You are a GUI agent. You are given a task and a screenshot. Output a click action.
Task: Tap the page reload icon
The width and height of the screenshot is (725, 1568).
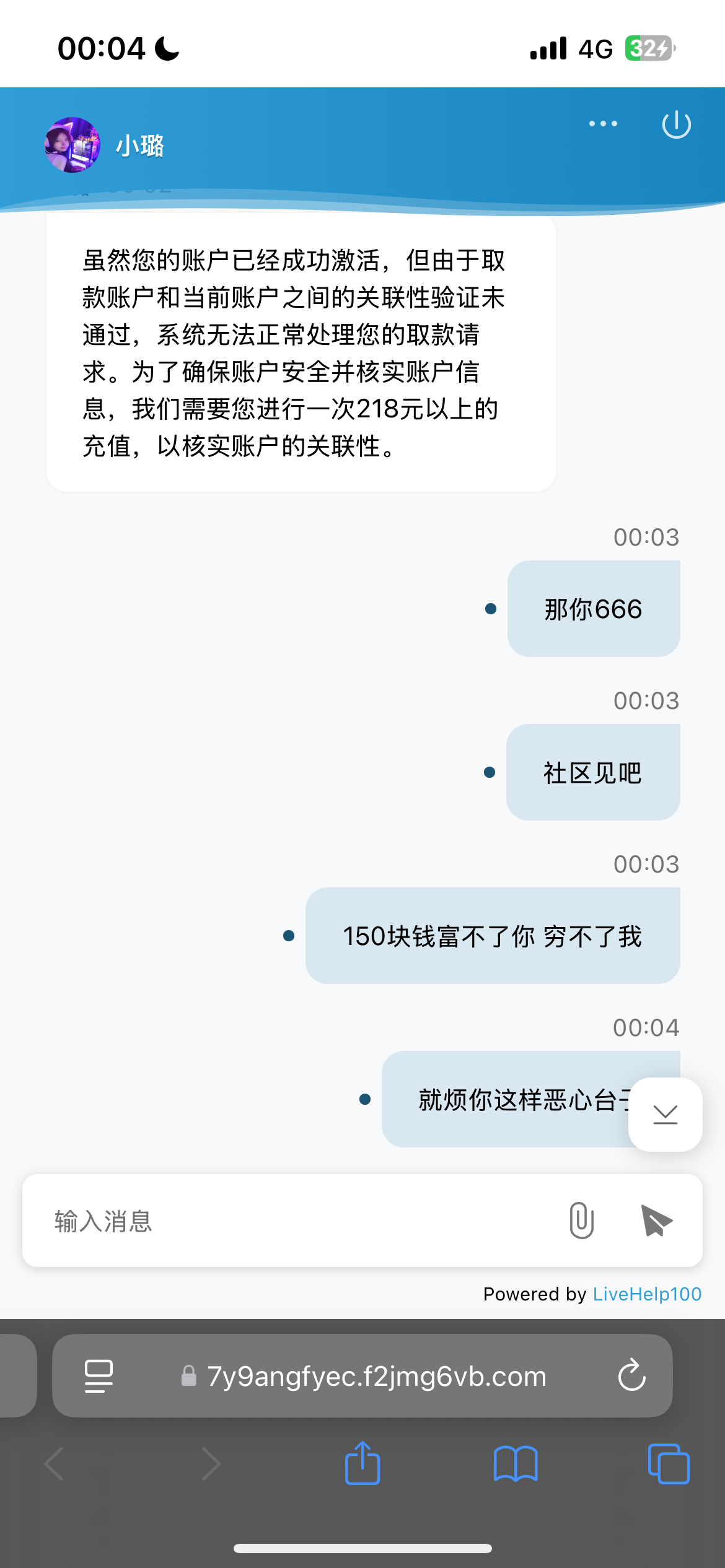point(631,1375)
